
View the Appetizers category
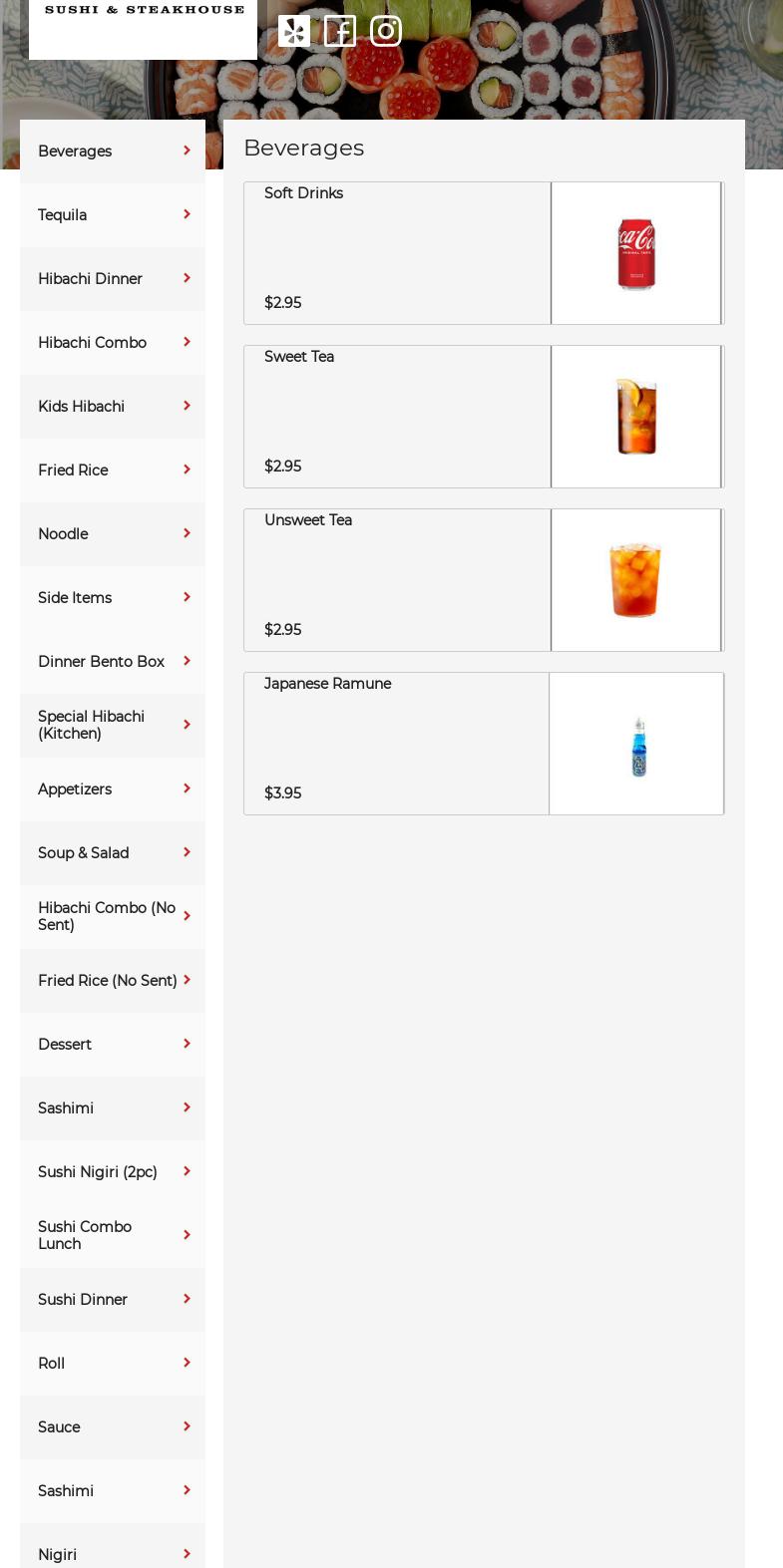113,789
